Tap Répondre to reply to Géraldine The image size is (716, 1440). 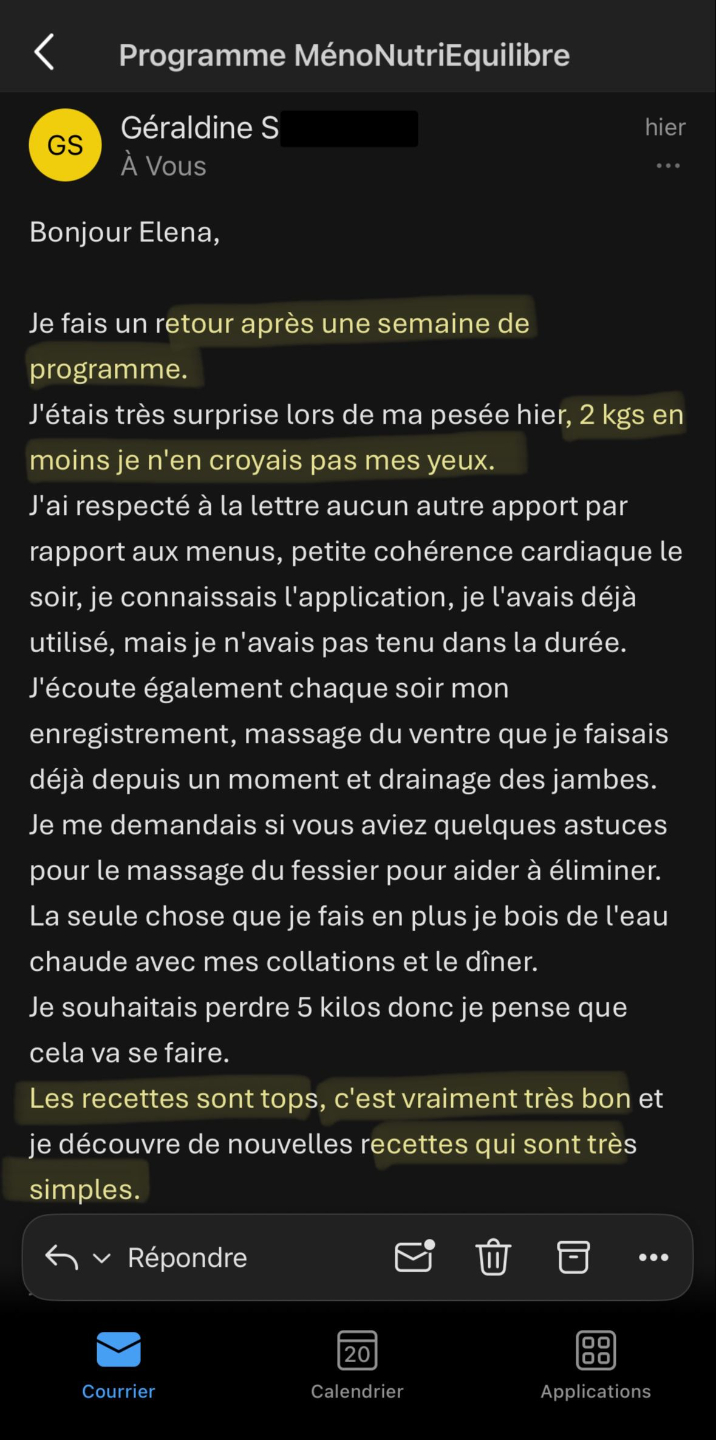[x=187, y=1258]
